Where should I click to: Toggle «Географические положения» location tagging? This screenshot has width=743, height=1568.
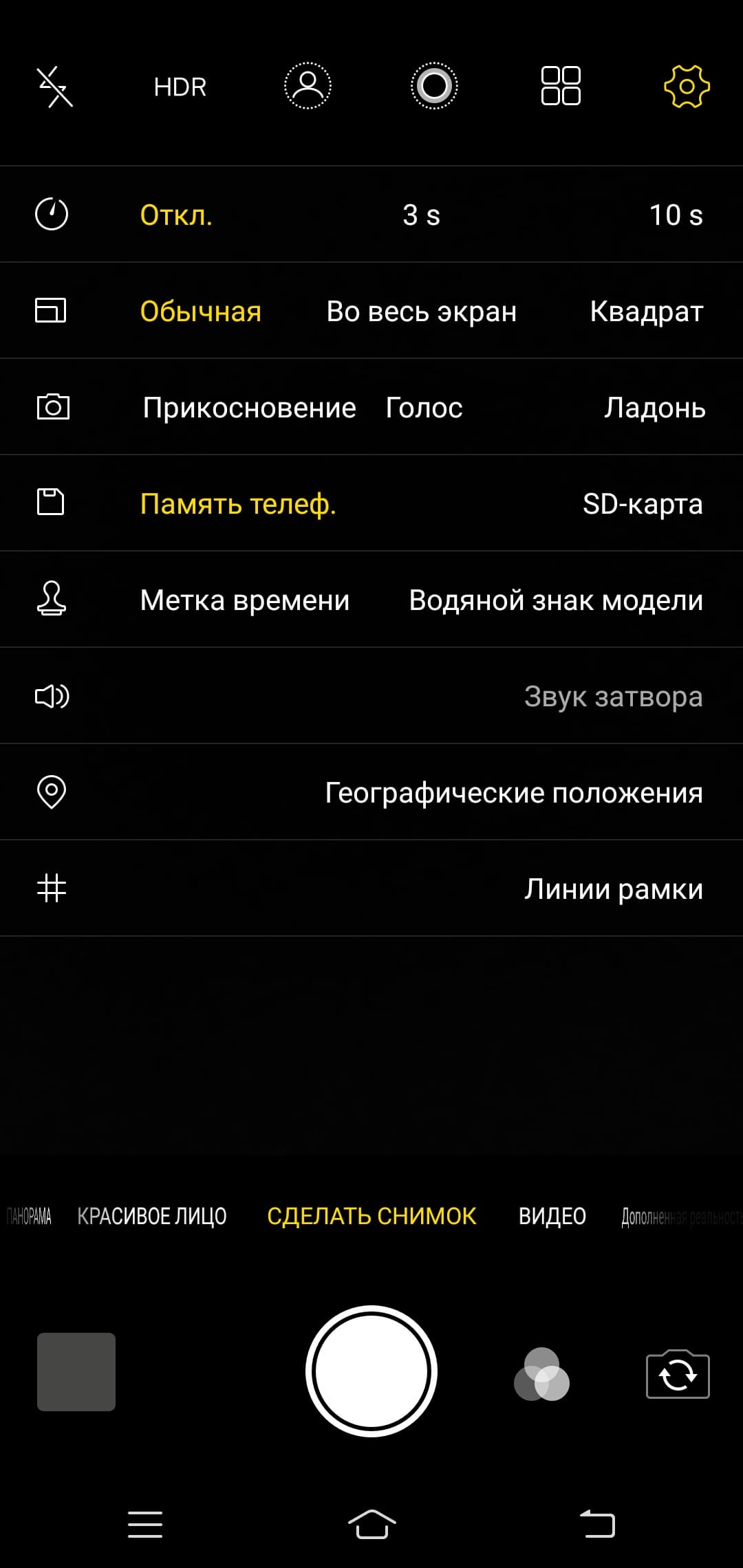point(513,793)
